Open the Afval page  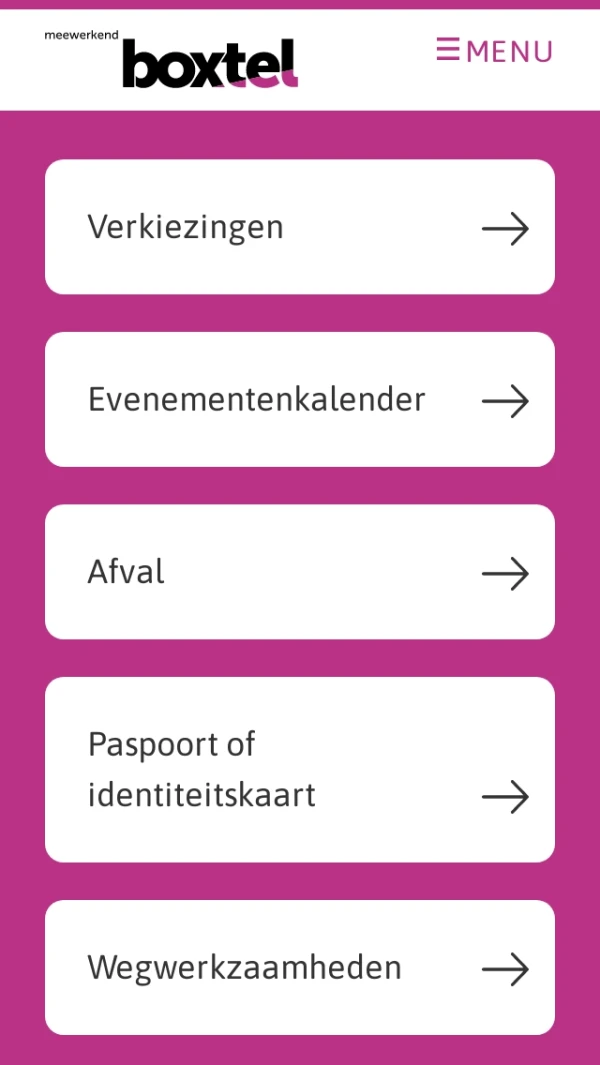[x=299, y=572]
